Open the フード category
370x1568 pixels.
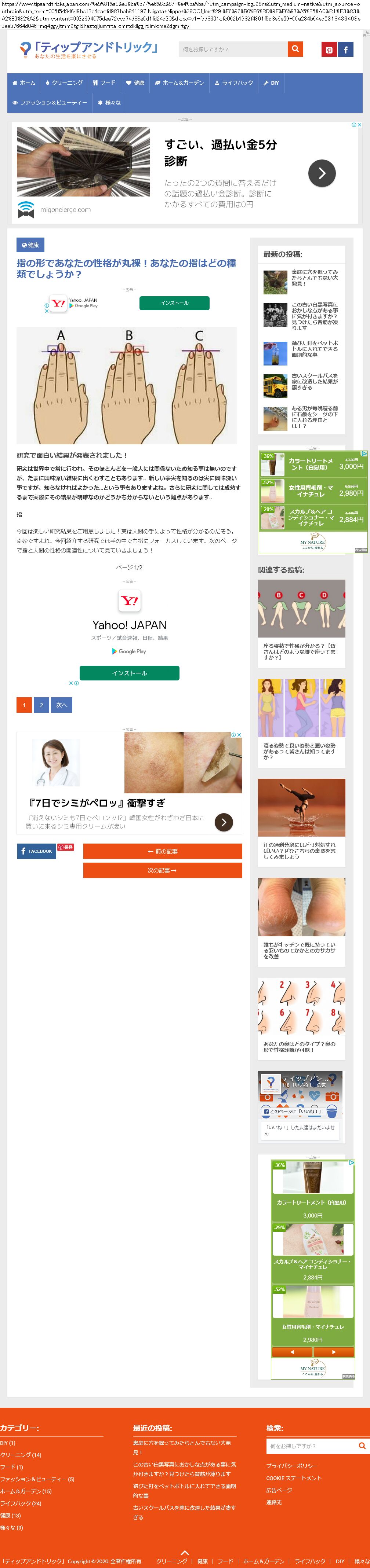pos(104,83)
